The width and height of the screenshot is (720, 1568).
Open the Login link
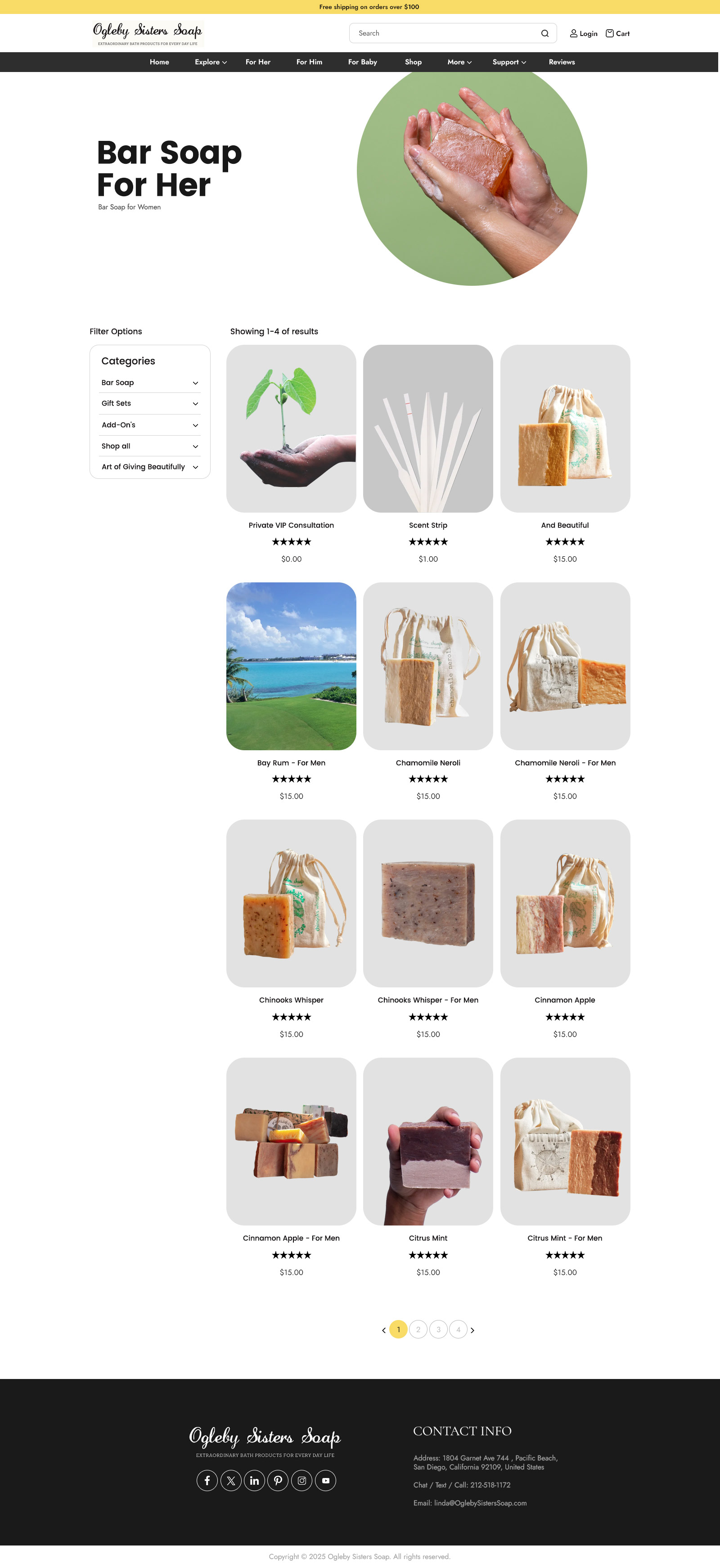(583, 33)
